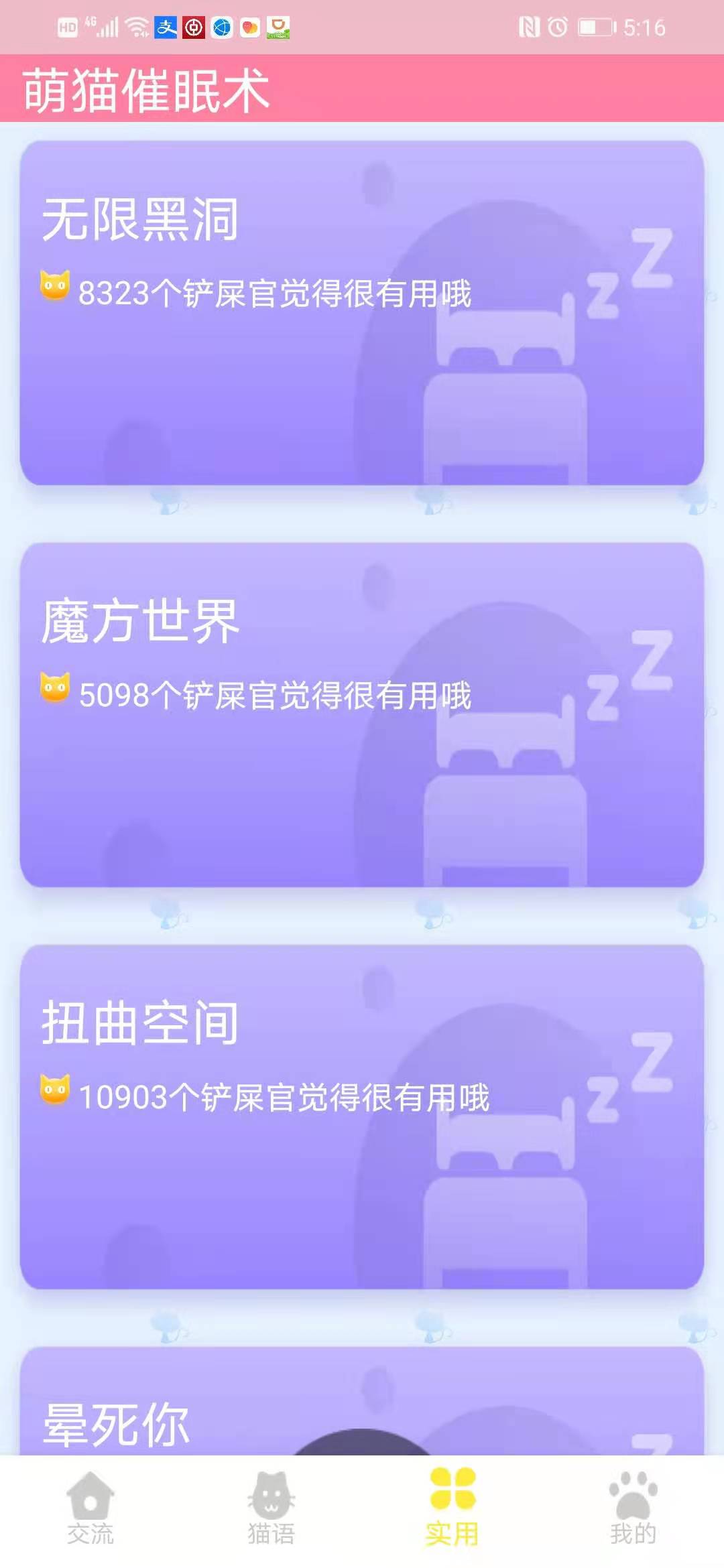Open the 无限黑洞 hypnosis card

click(362, 313)
